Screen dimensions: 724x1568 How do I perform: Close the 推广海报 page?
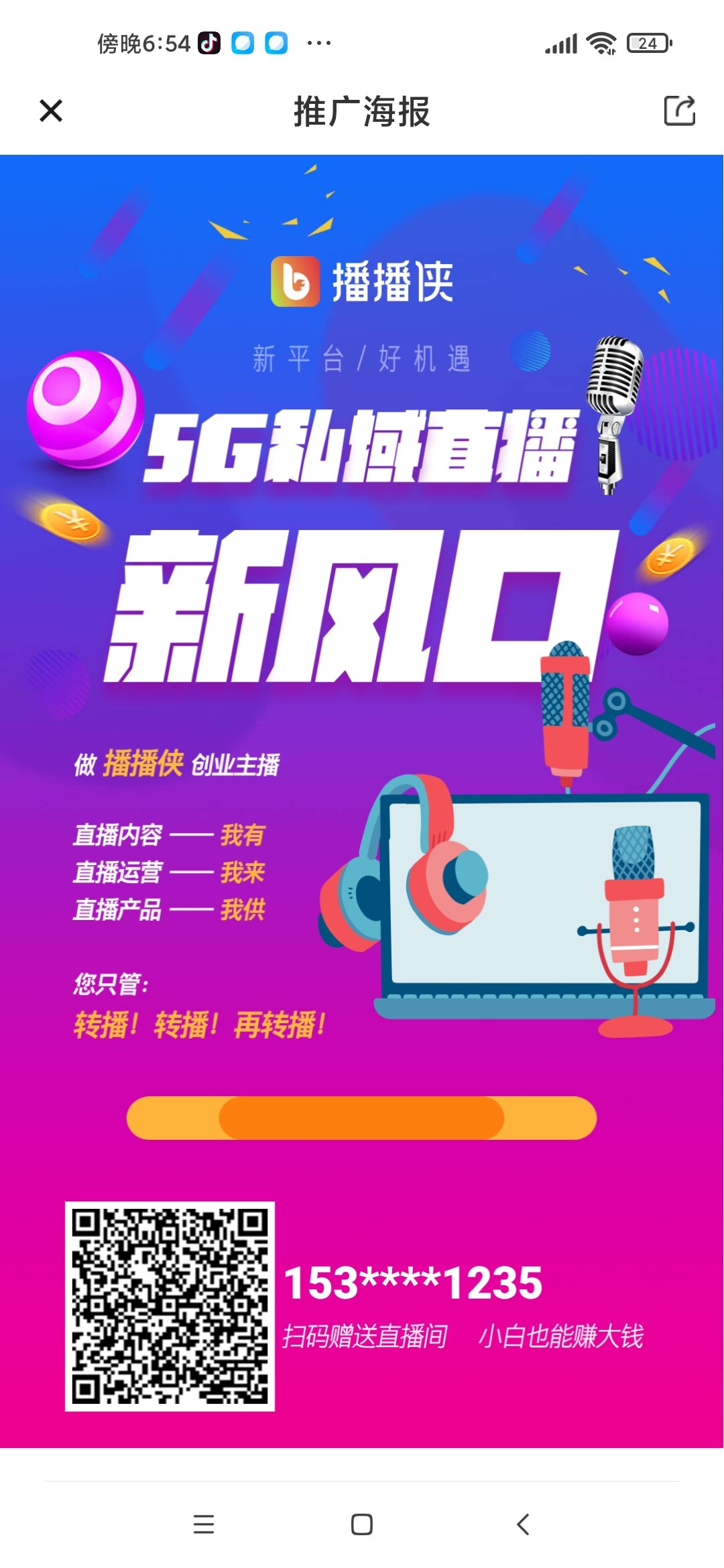(51, 111)
